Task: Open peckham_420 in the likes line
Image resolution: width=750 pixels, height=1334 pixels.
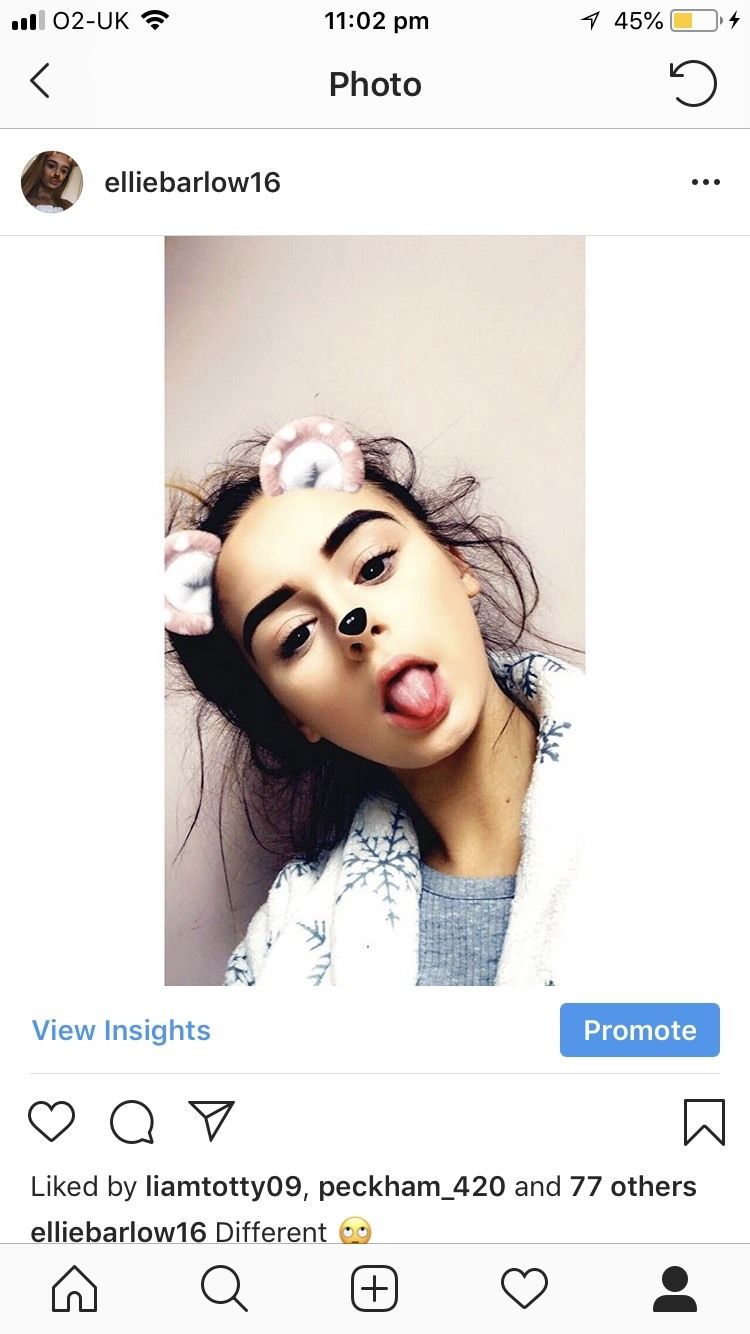Action: coord(413,1187)
